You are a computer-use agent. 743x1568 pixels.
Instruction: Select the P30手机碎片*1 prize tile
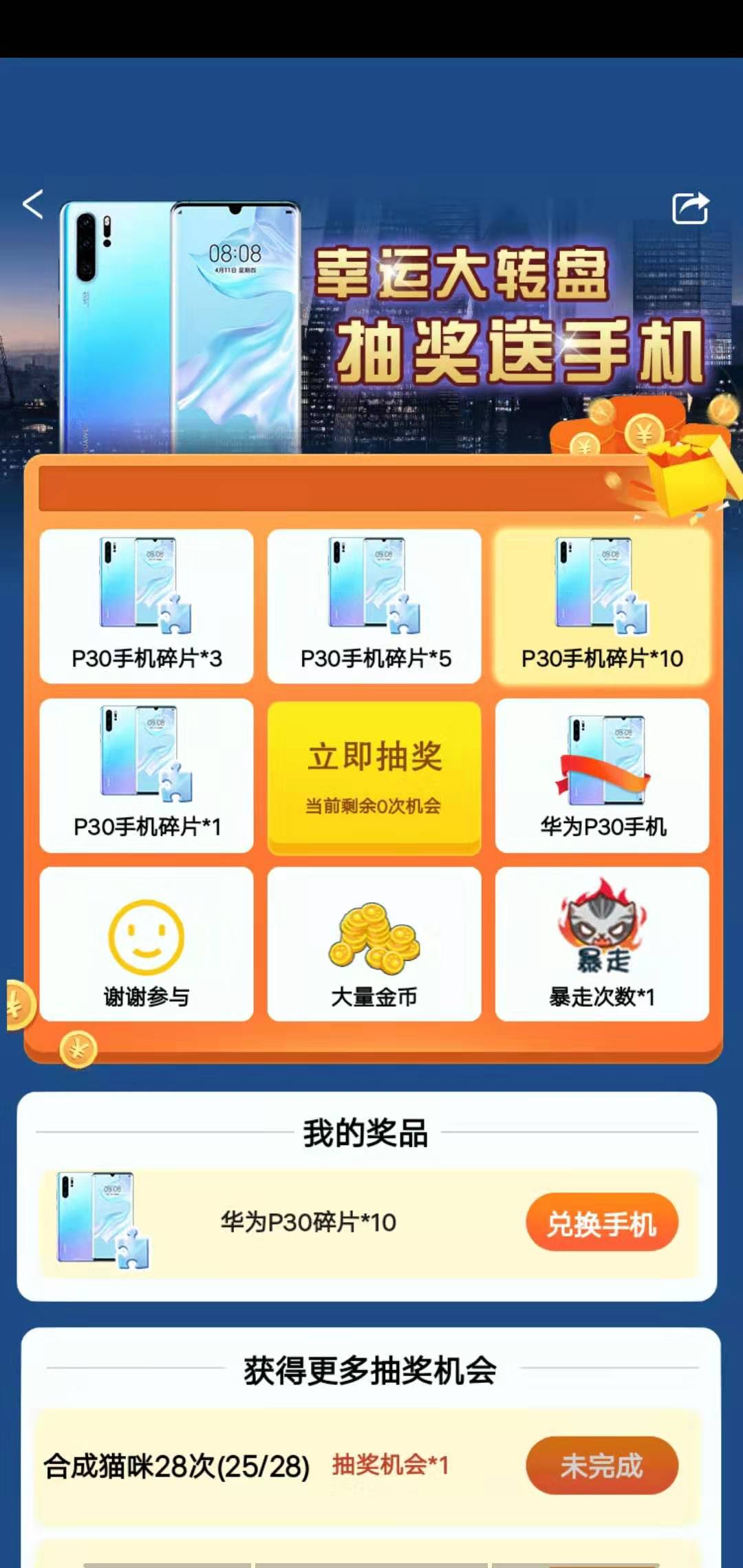[x=147, y=774]
